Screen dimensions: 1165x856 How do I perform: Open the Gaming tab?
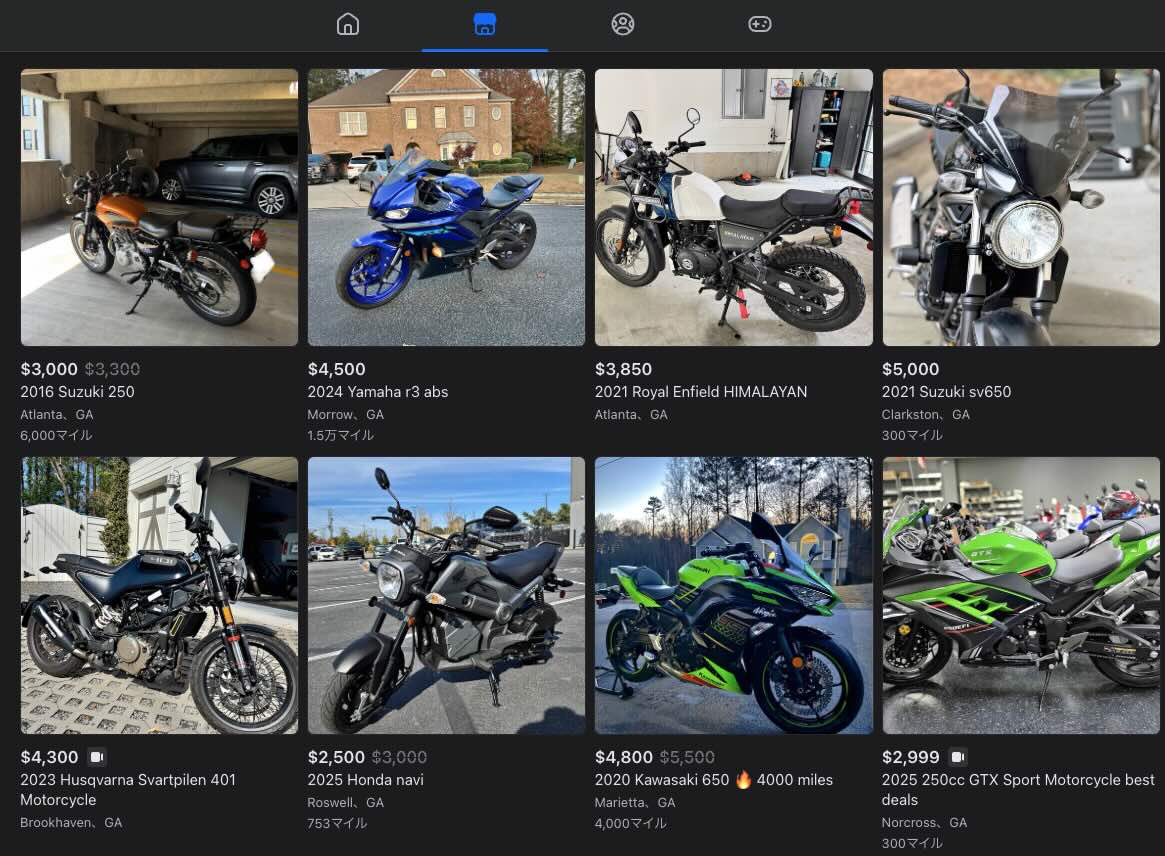(760, 24)
